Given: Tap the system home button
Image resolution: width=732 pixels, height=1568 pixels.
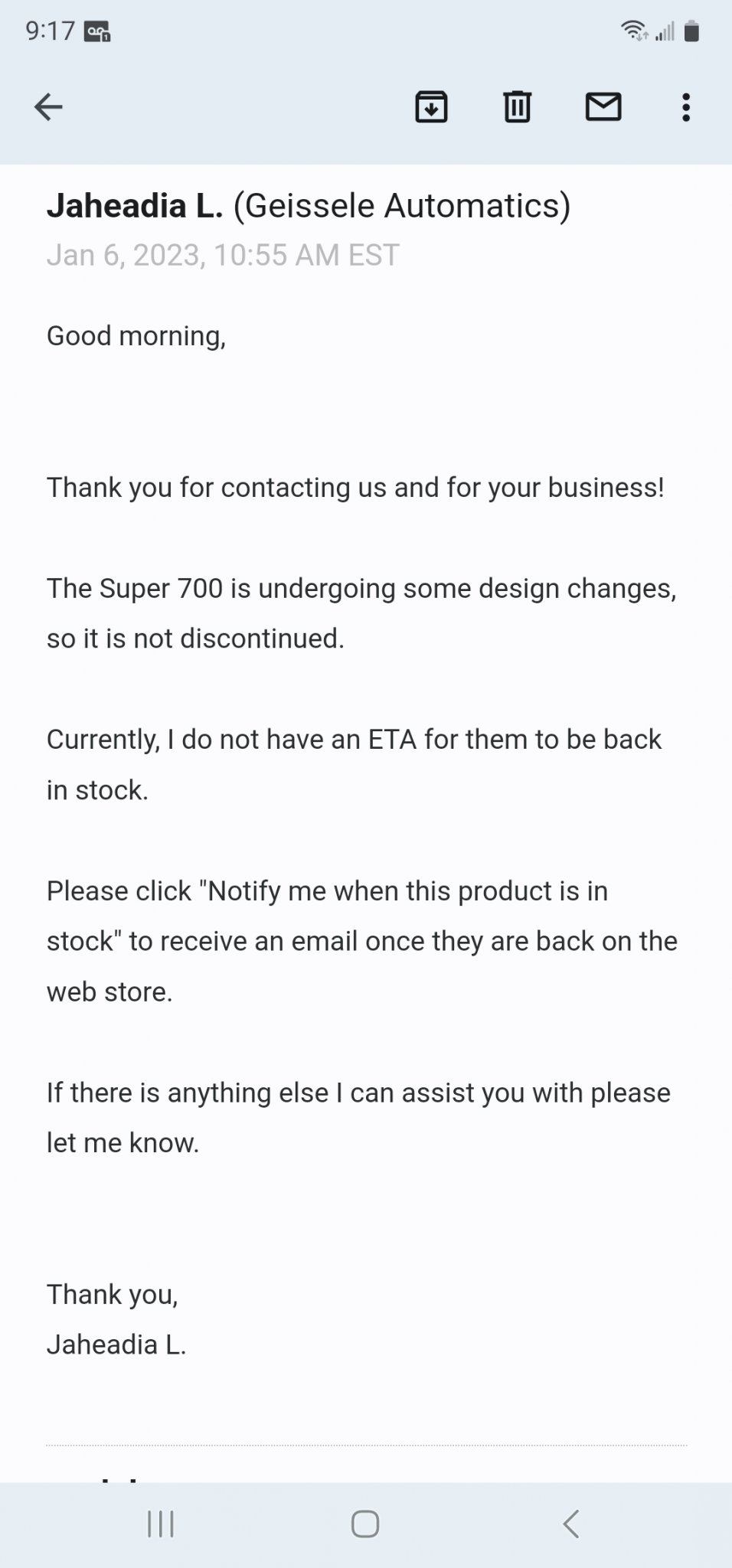Looking at the screenshot, I should click(365, 1524).
